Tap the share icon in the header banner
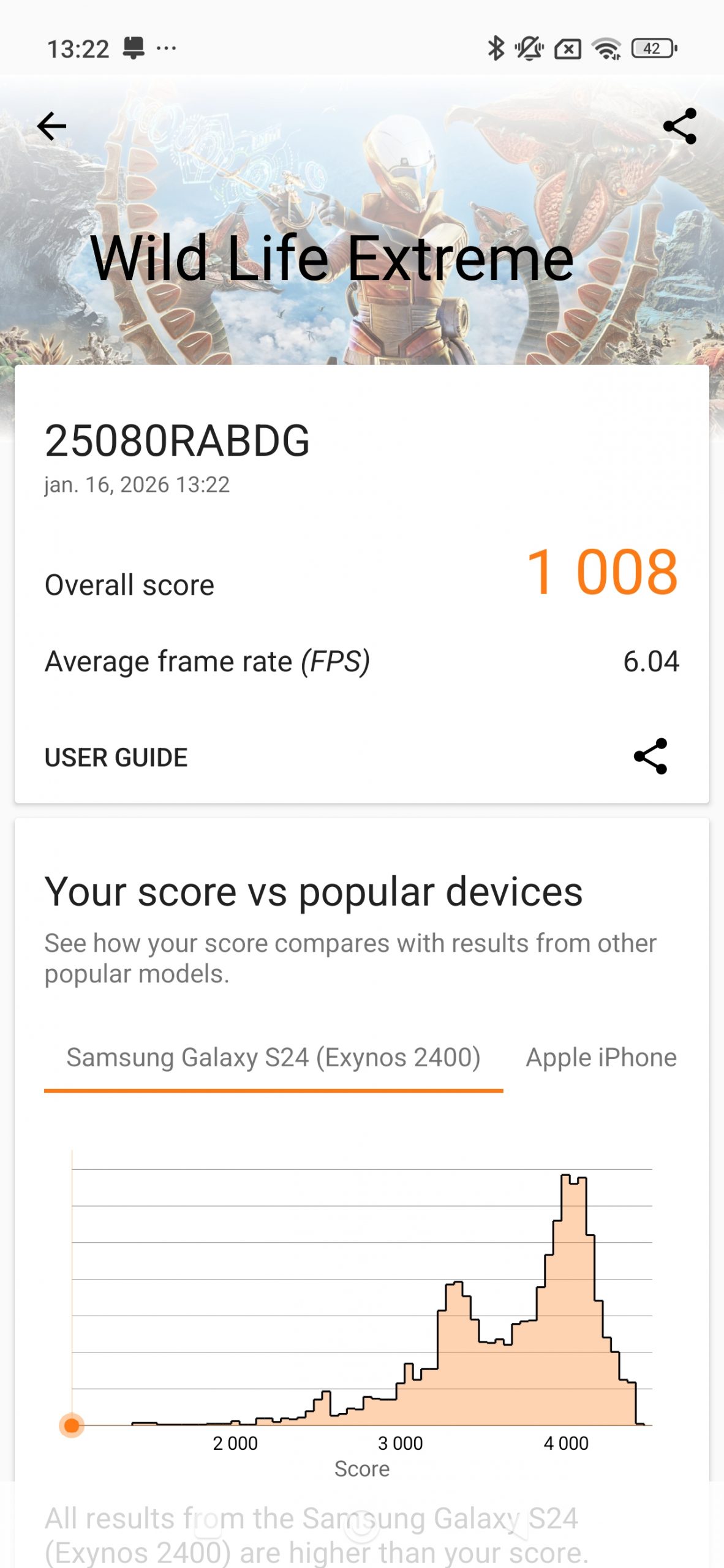The width and height of the screenshot is (724, 1568). coord(679,127)
